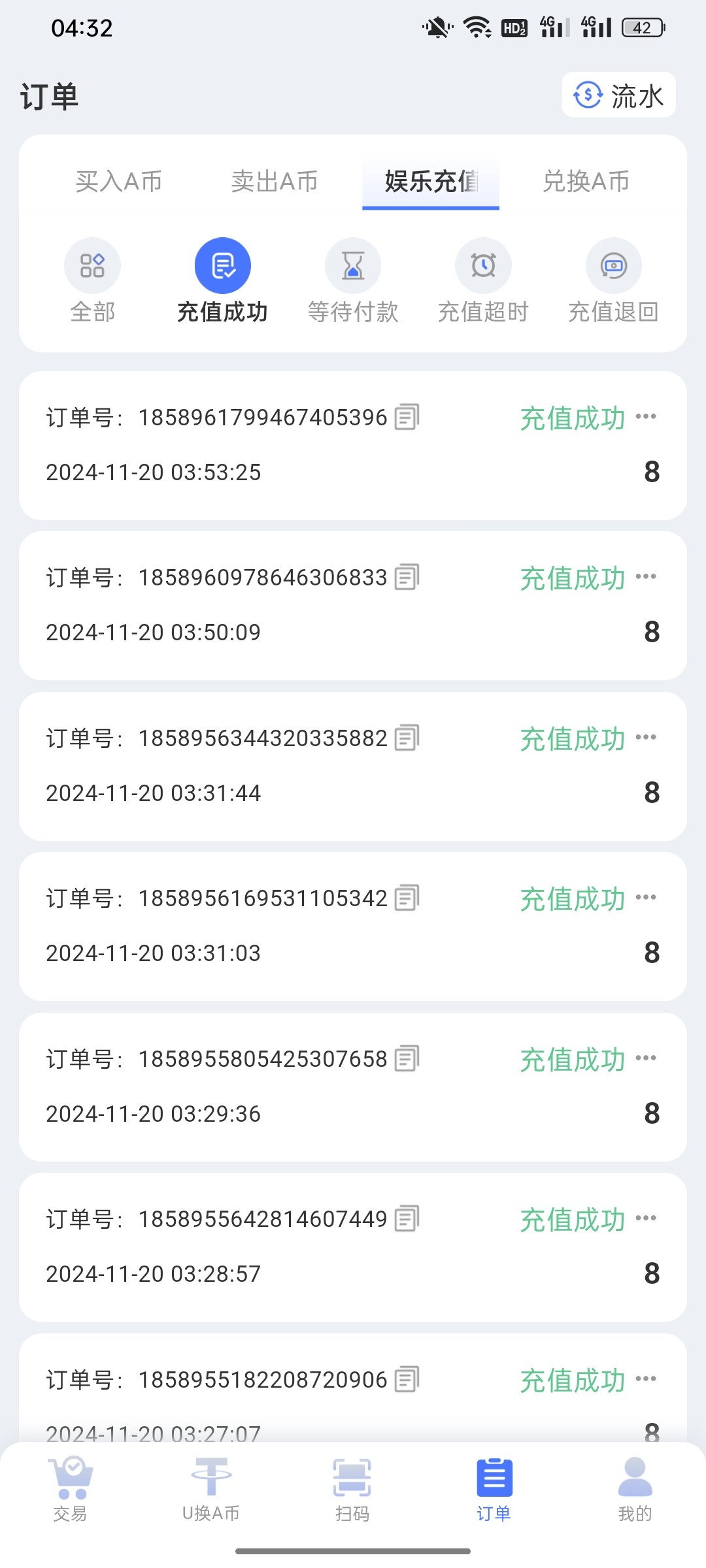This screenshot has width=706, height=1568.
Task: Go to the 交易 tab
Action: (x=70, y=1490)
